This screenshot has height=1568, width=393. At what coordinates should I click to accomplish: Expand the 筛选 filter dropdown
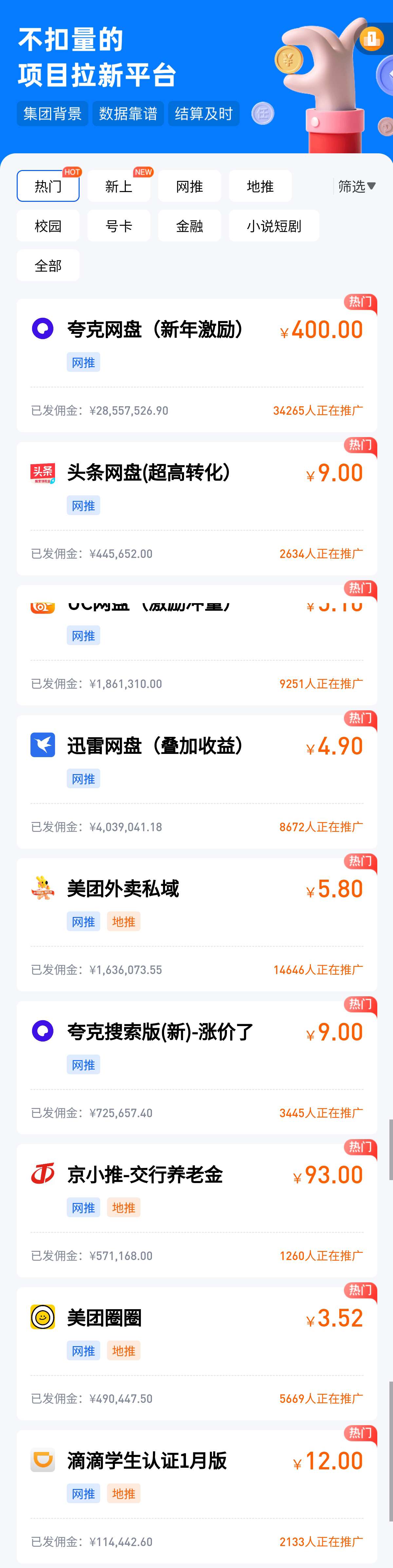(x=357, y=186)
